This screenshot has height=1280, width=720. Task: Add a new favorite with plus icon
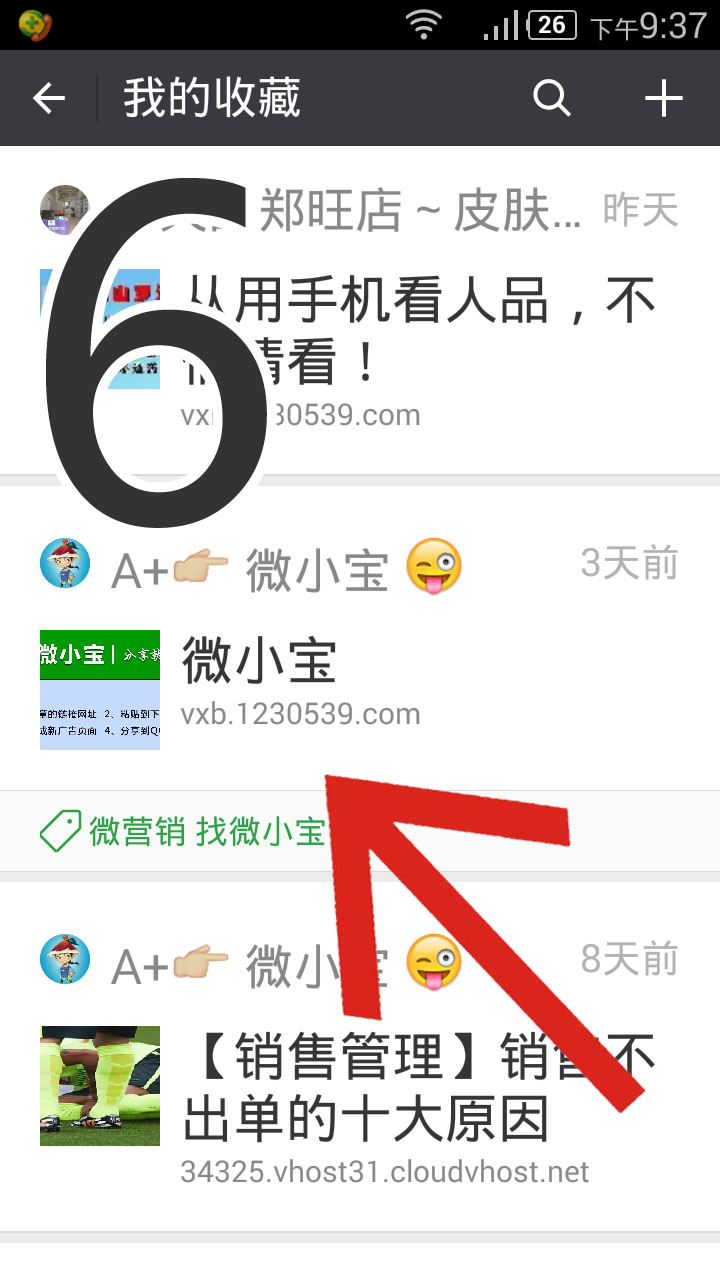coord(663,98)
